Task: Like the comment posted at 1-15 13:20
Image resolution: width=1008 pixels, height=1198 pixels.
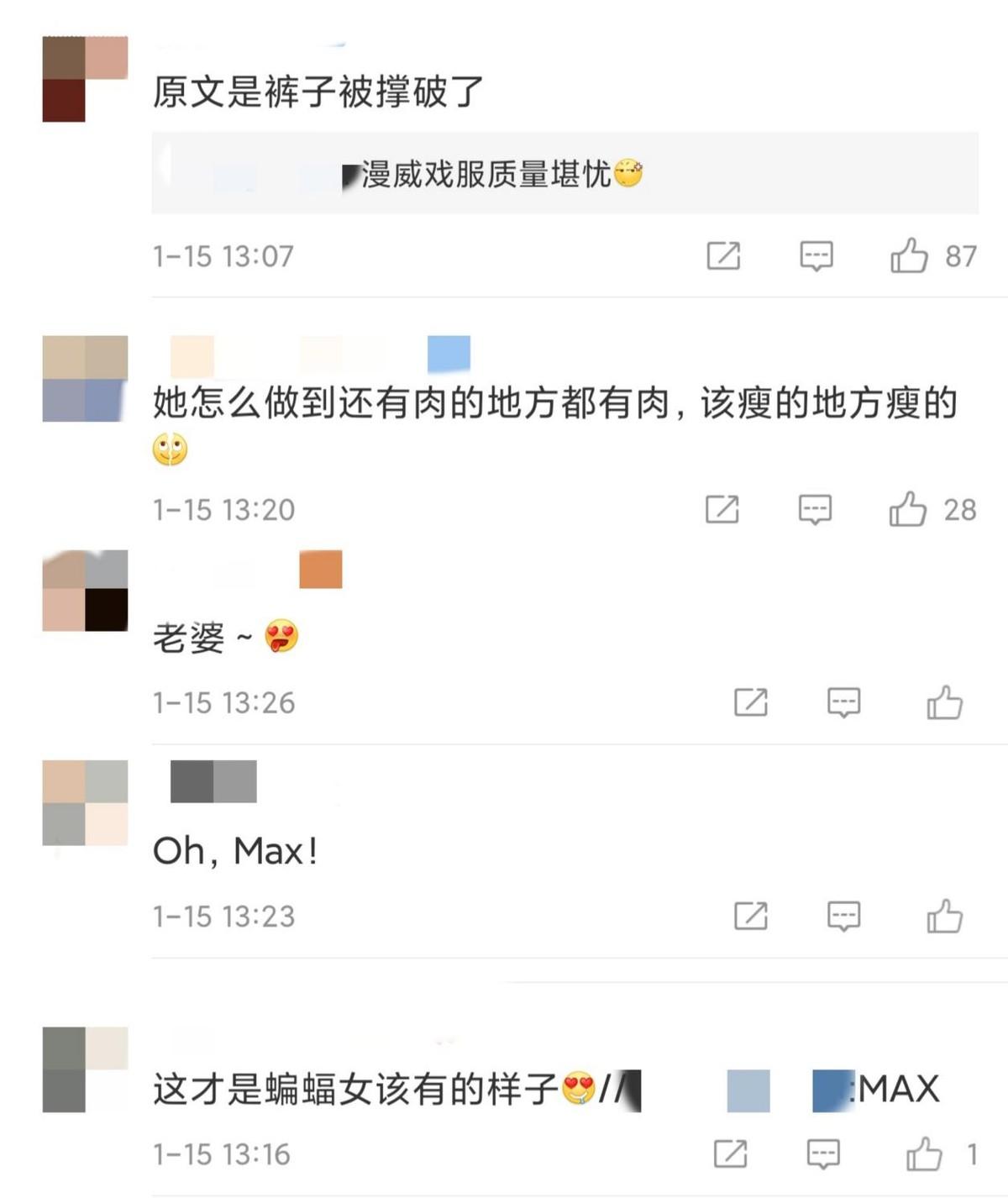Action: (x=908, y=509)
